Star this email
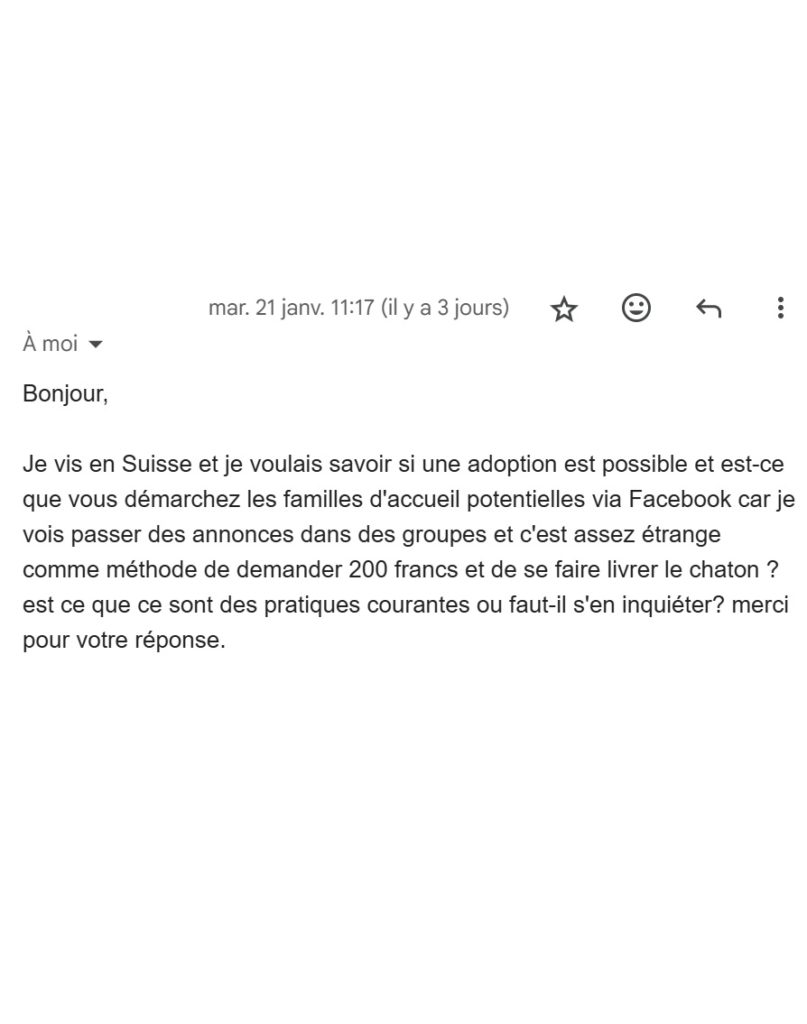Viewport: 807px width, 1024px height. (564, 309)
